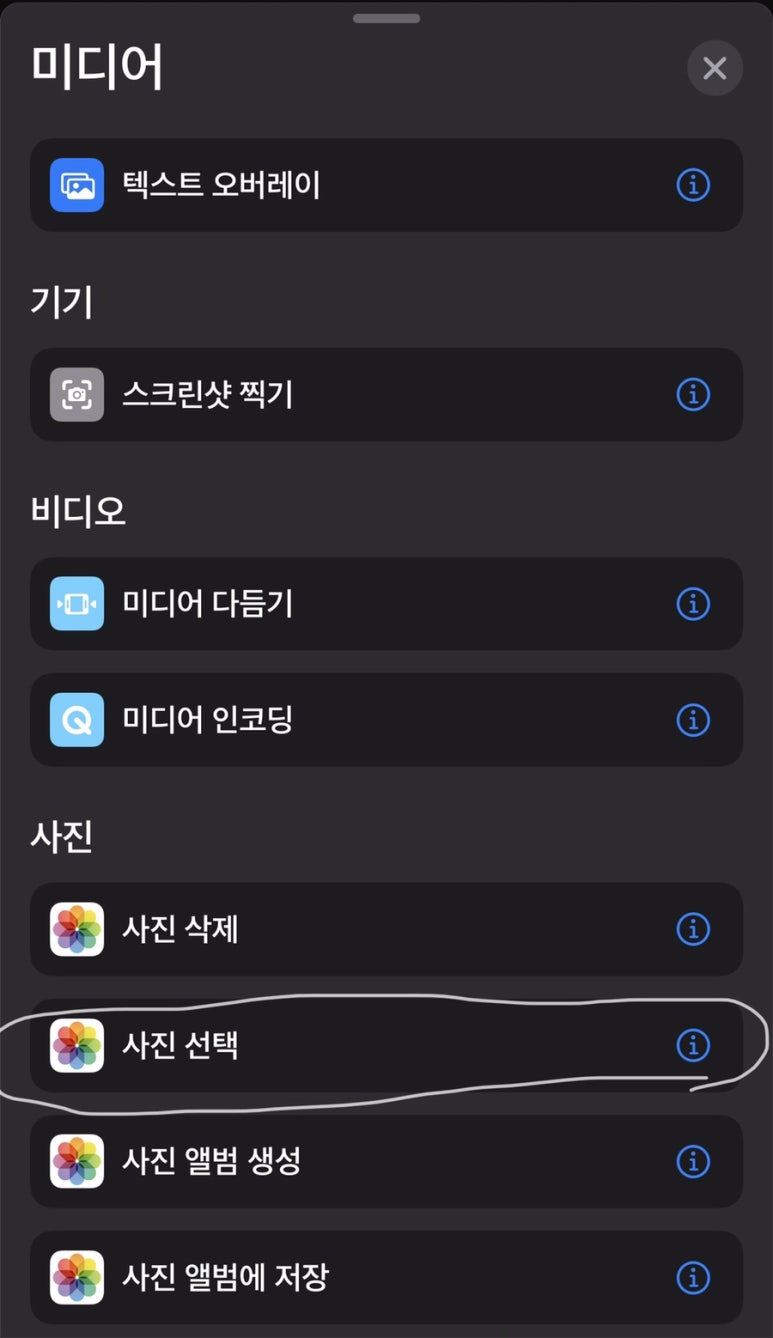Add the 텍스트 오버레이 action
773x1338 pixels.
386,185
